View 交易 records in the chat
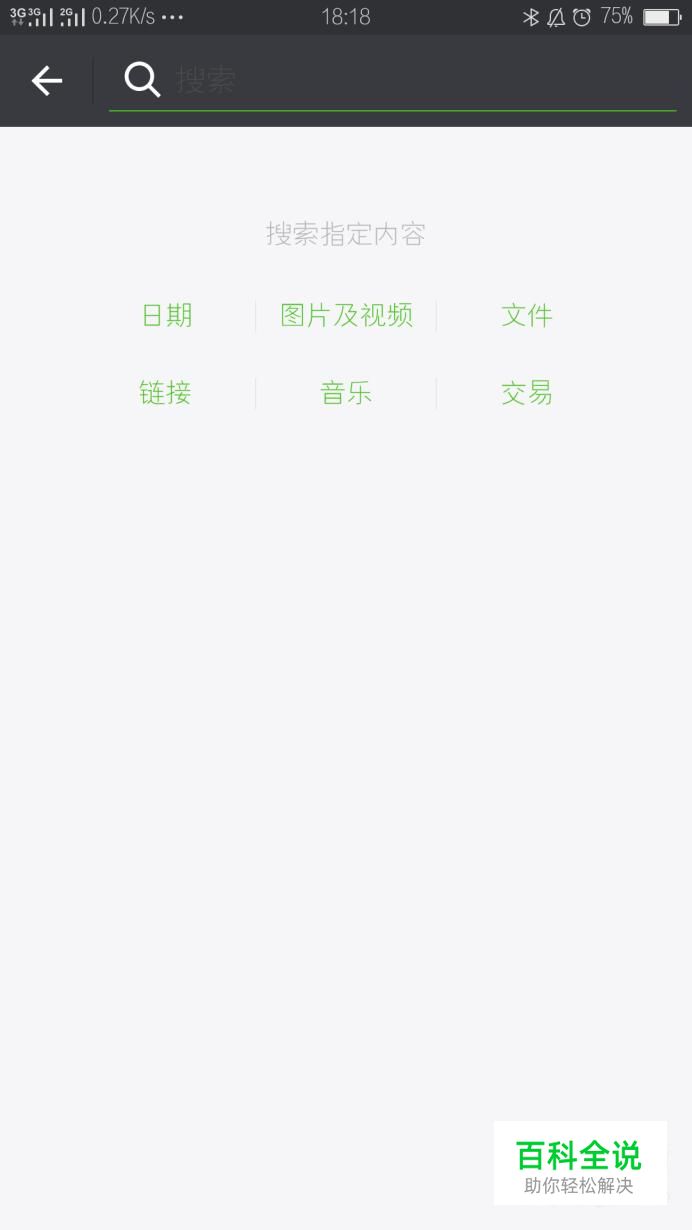 click(x=527, y=393)
